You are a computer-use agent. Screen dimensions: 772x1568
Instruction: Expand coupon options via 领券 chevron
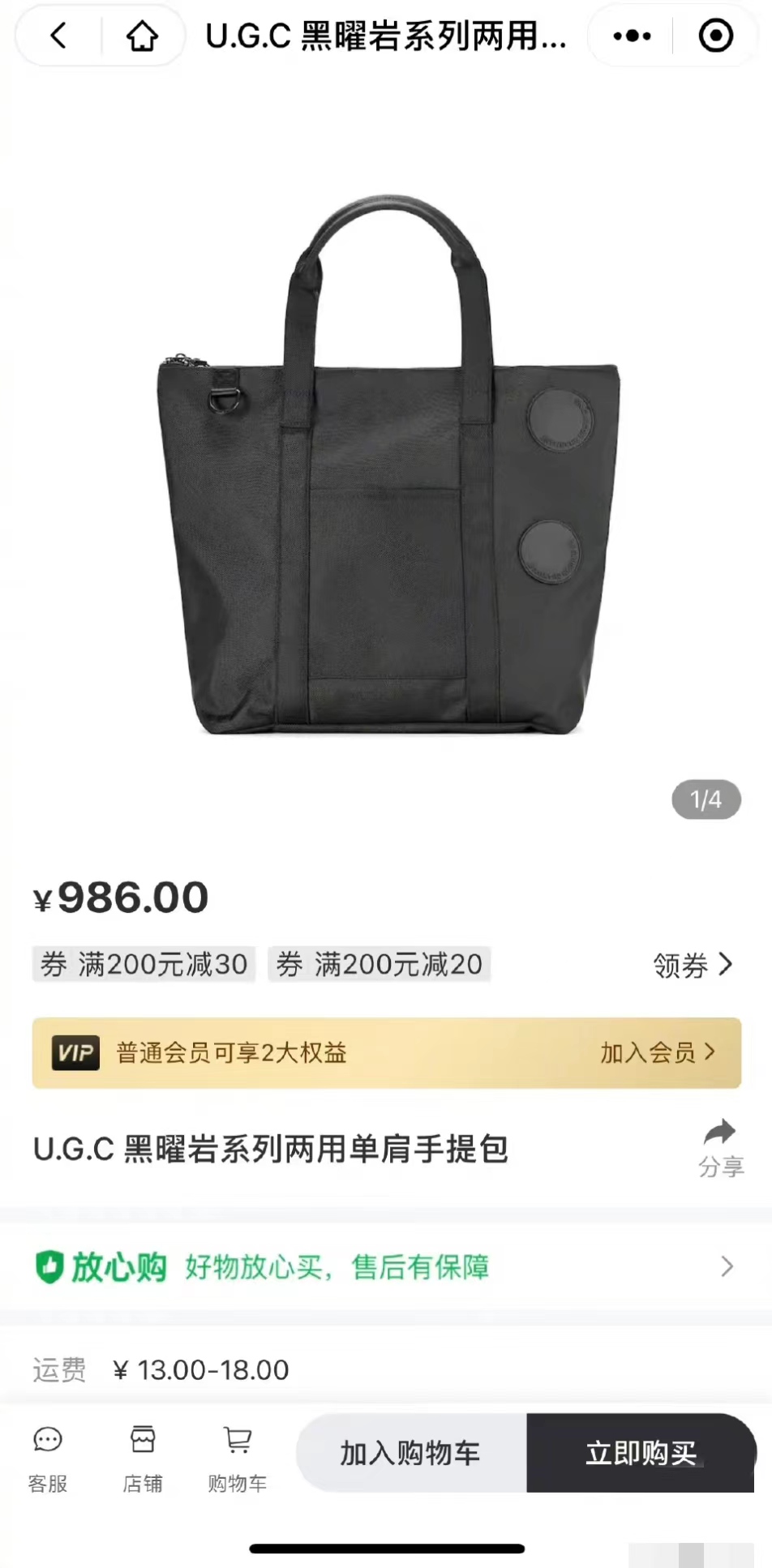(x=690, y=965)
